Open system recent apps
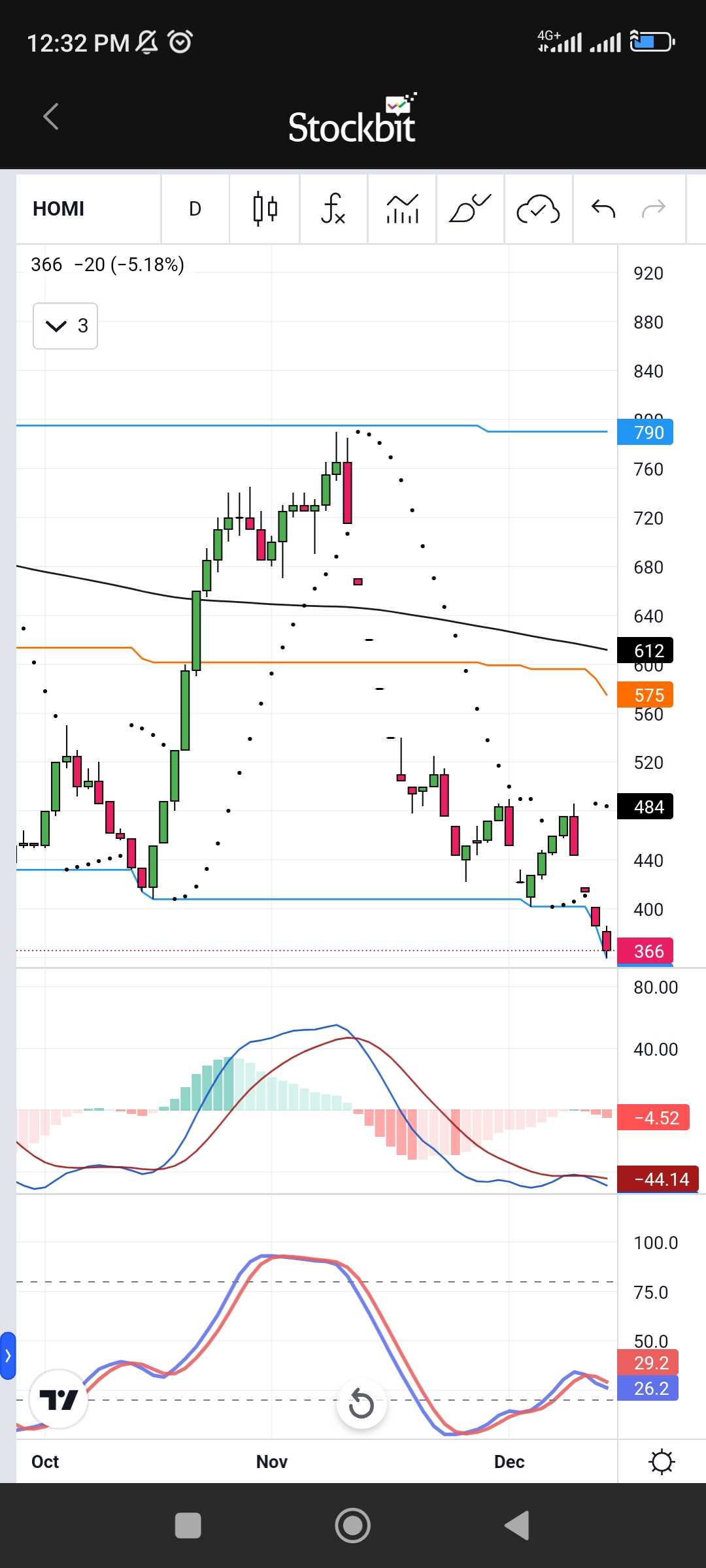Screen dimensions: 706x1568 (x=188, y=1526)
